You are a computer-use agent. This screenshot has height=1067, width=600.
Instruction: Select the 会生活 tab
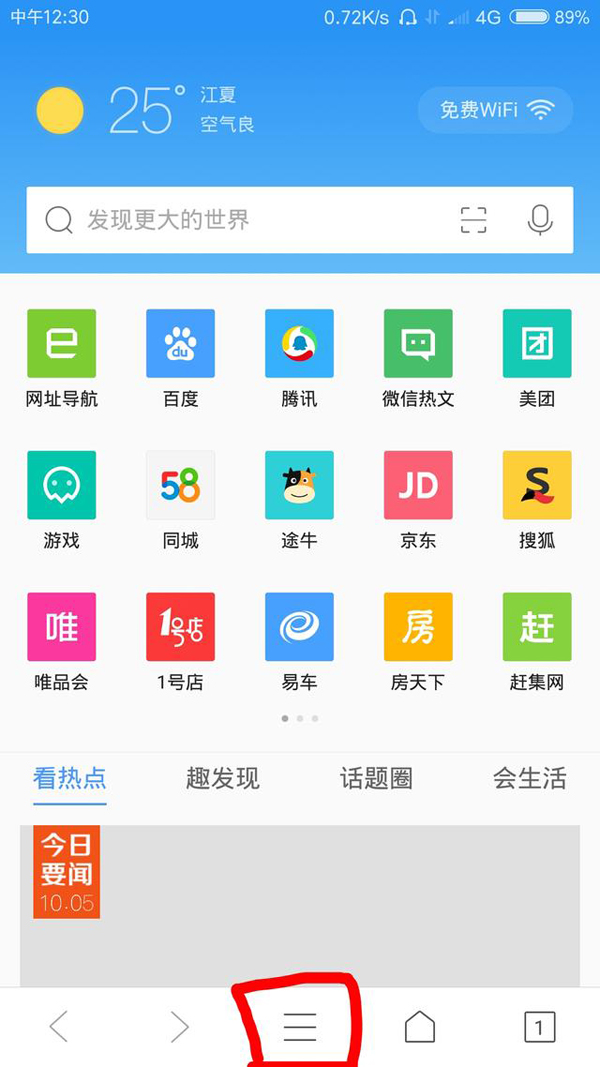pyautogui.click(x=529, y=778)
